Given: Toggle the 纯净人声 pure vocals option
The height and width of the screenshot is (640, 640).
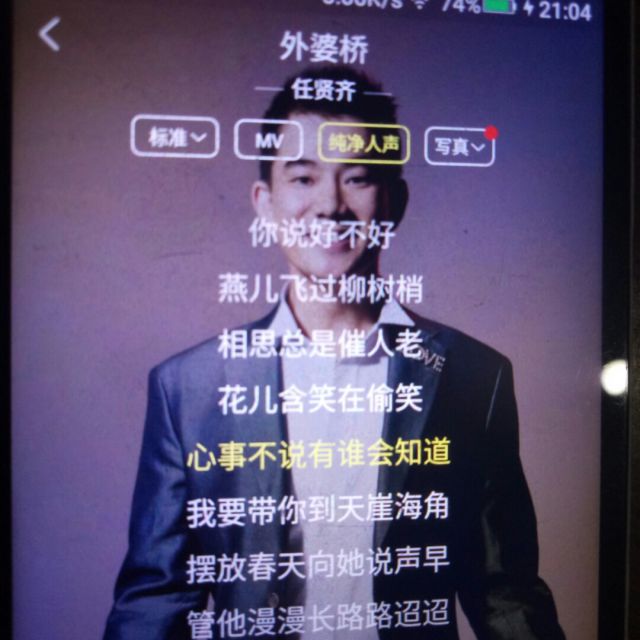Looking at the screenshot, I should [364, 143].
